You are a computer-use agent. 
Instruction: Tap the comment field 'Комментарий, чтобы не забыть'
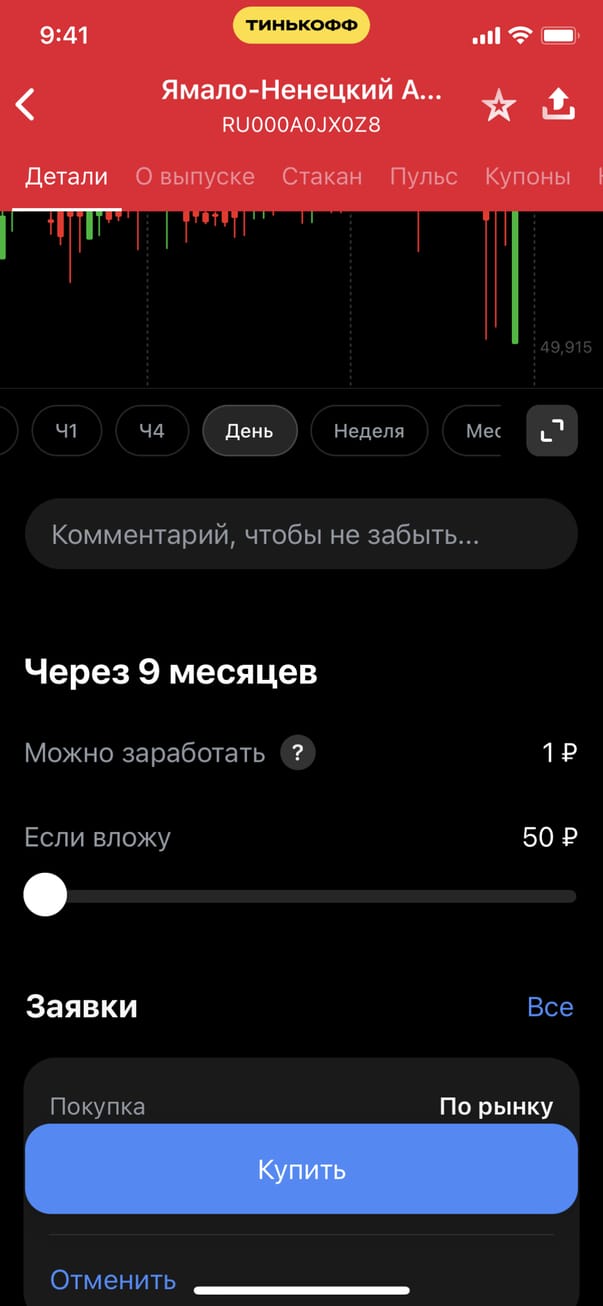click(x=301, y=535)
